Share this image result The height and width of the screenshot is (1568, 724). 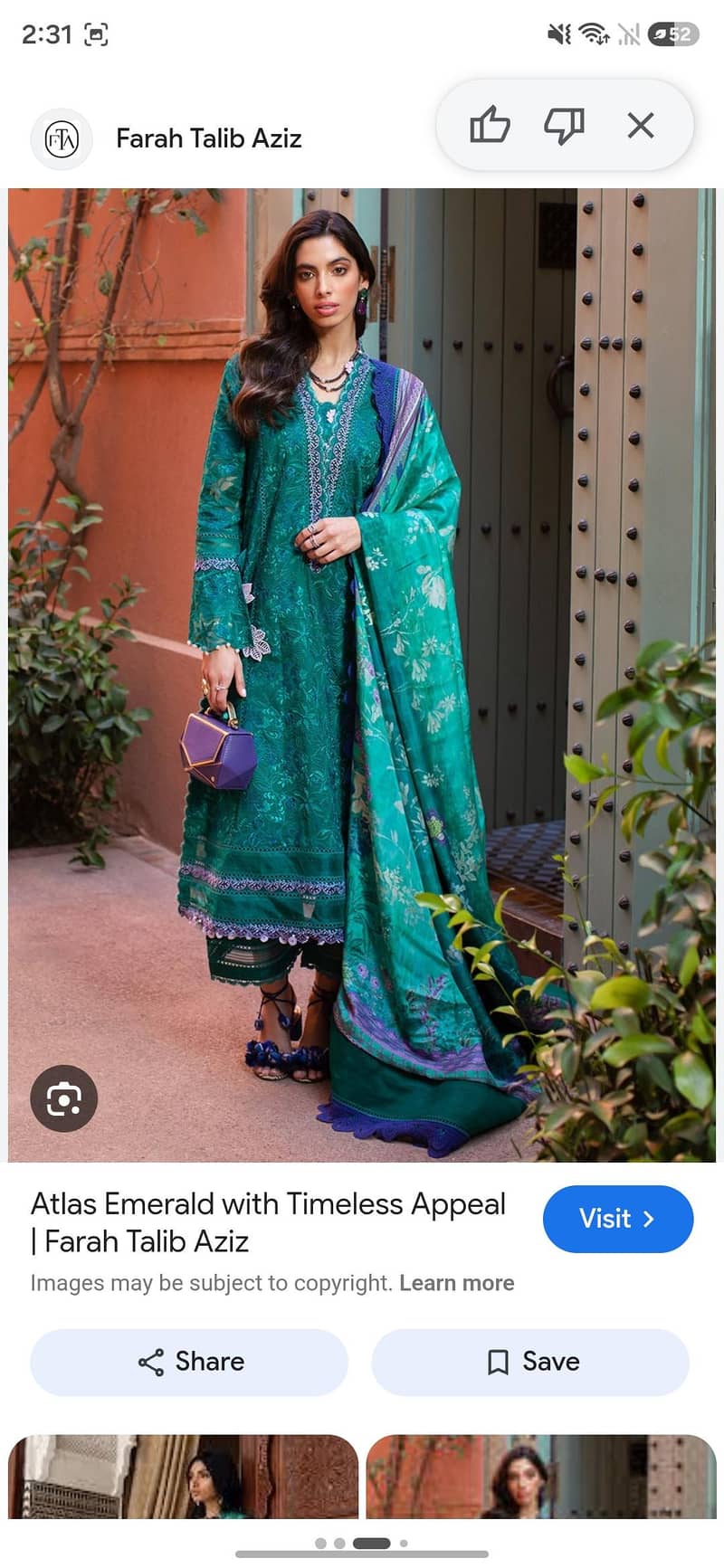pos(189,1362)
